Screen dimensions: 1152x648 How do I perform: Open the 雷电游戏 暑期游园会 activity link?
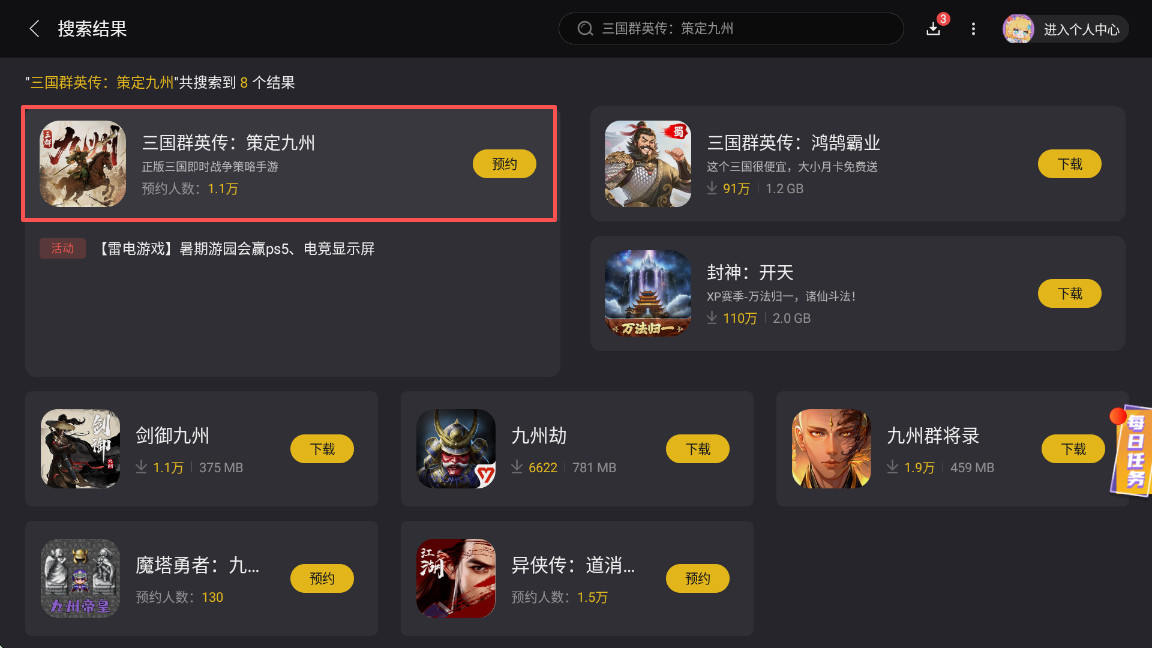pos(236,249)
